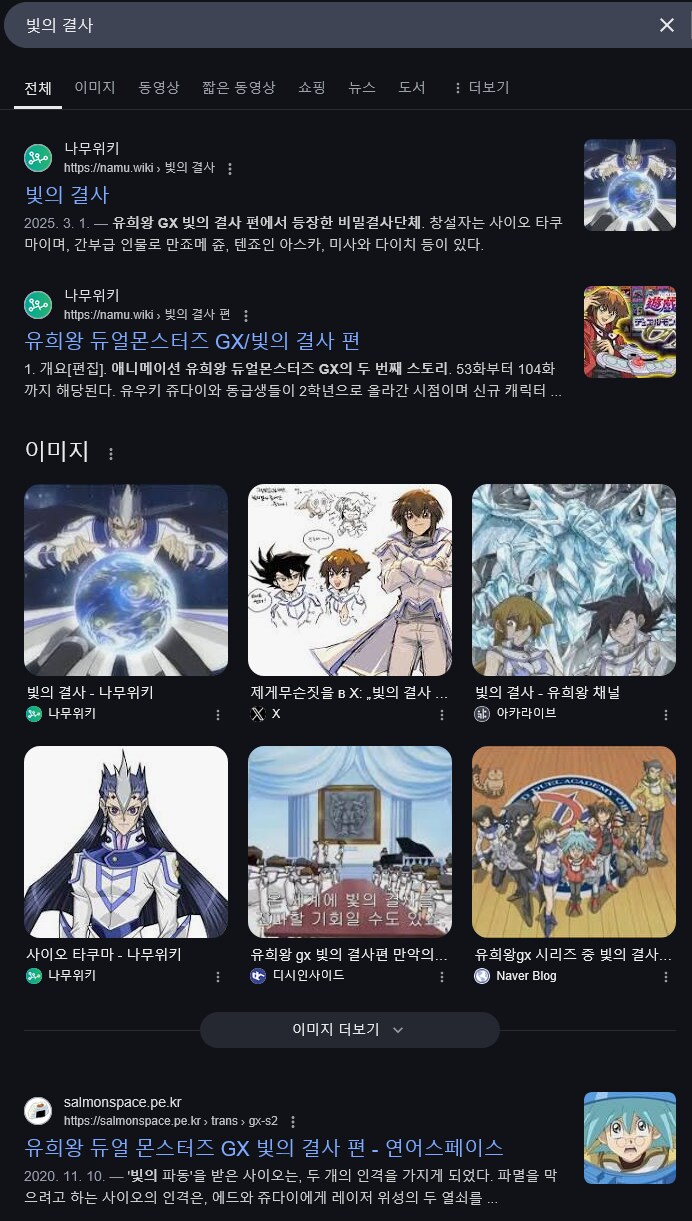The width and height of the screenshot is (692, 1221).
Task: Open options beside the 이미지 heading
Action: pyautogui.click(x=111, y=453)
